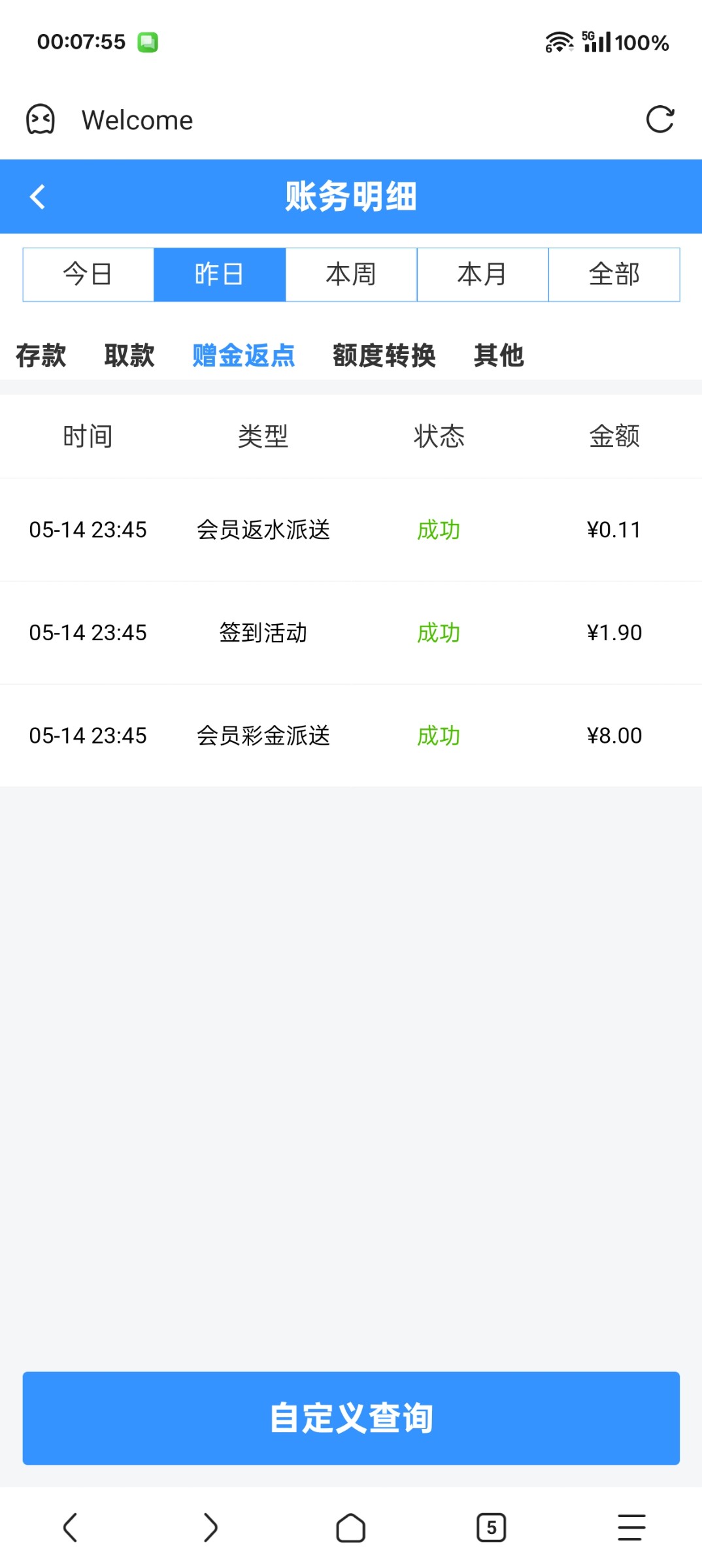View the 额度转换 category tab
This screenshot has height=1568, width=702.
click(384, 355)
